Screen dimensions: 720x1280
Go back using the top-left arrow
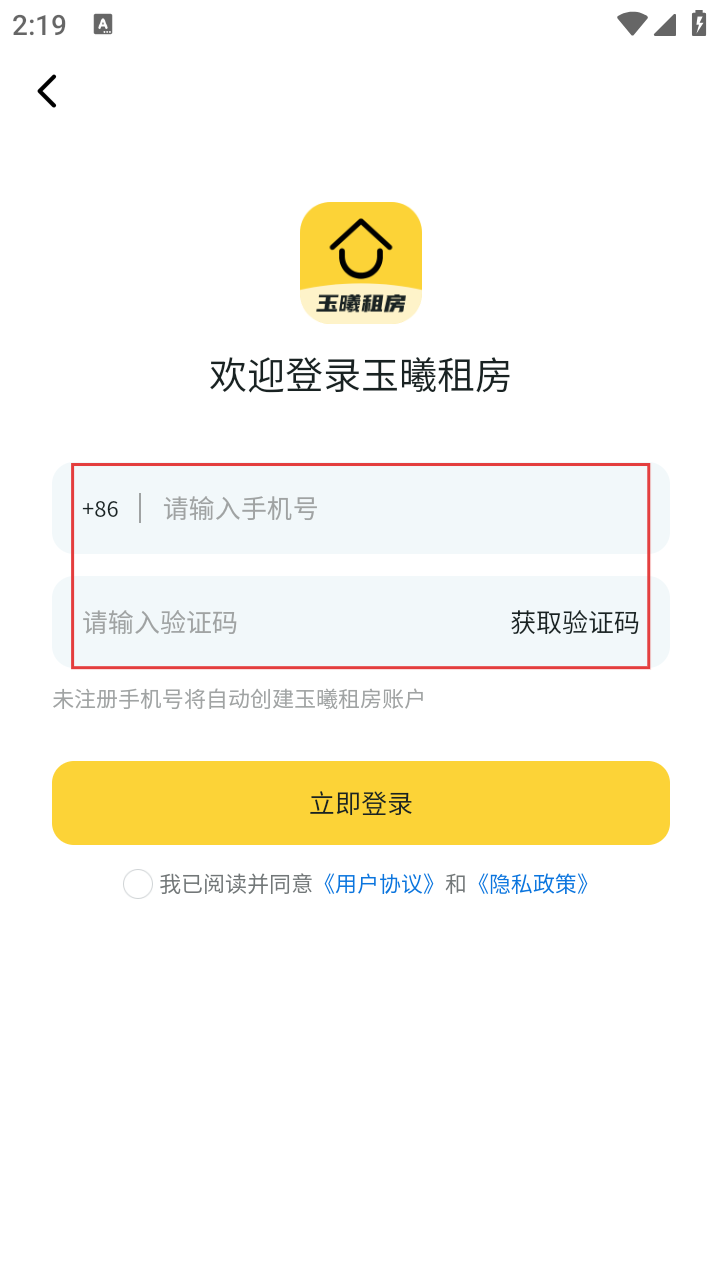click(x=47, y=91)
